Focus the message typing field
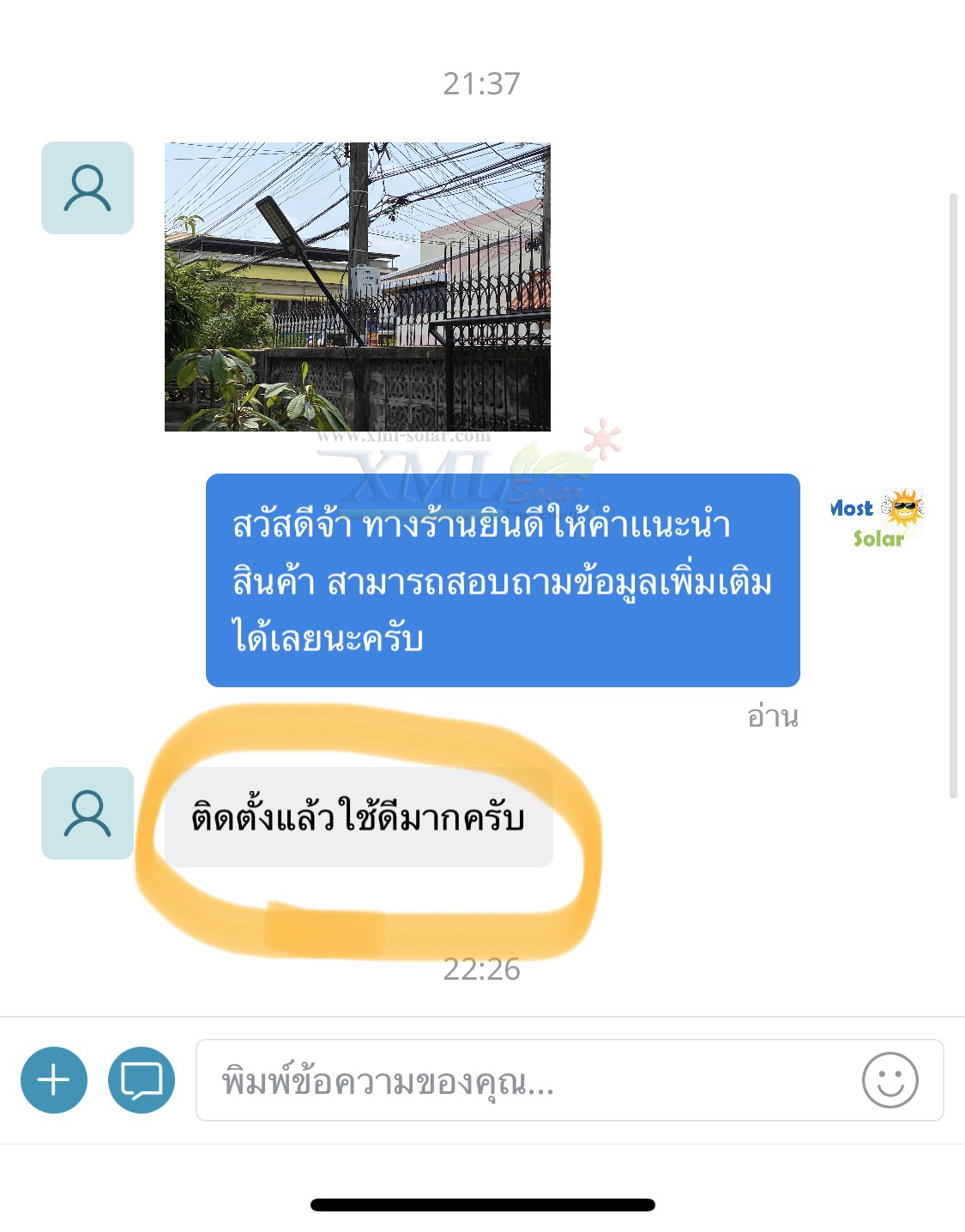Image resolution: width=965 pixels, height=1232 pixels. pos(523,1080)
